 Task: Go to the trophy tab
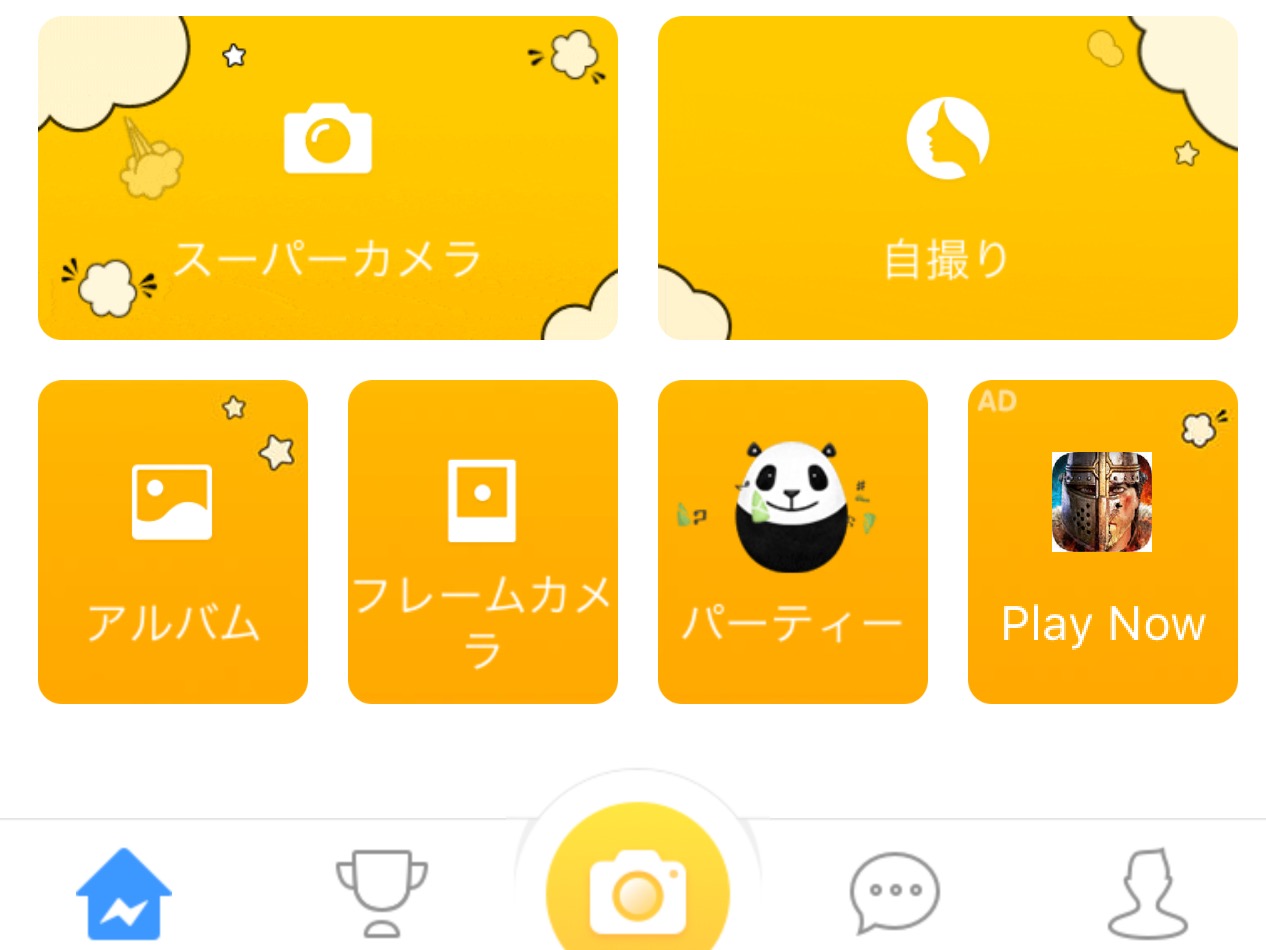(x=381, y=893)
